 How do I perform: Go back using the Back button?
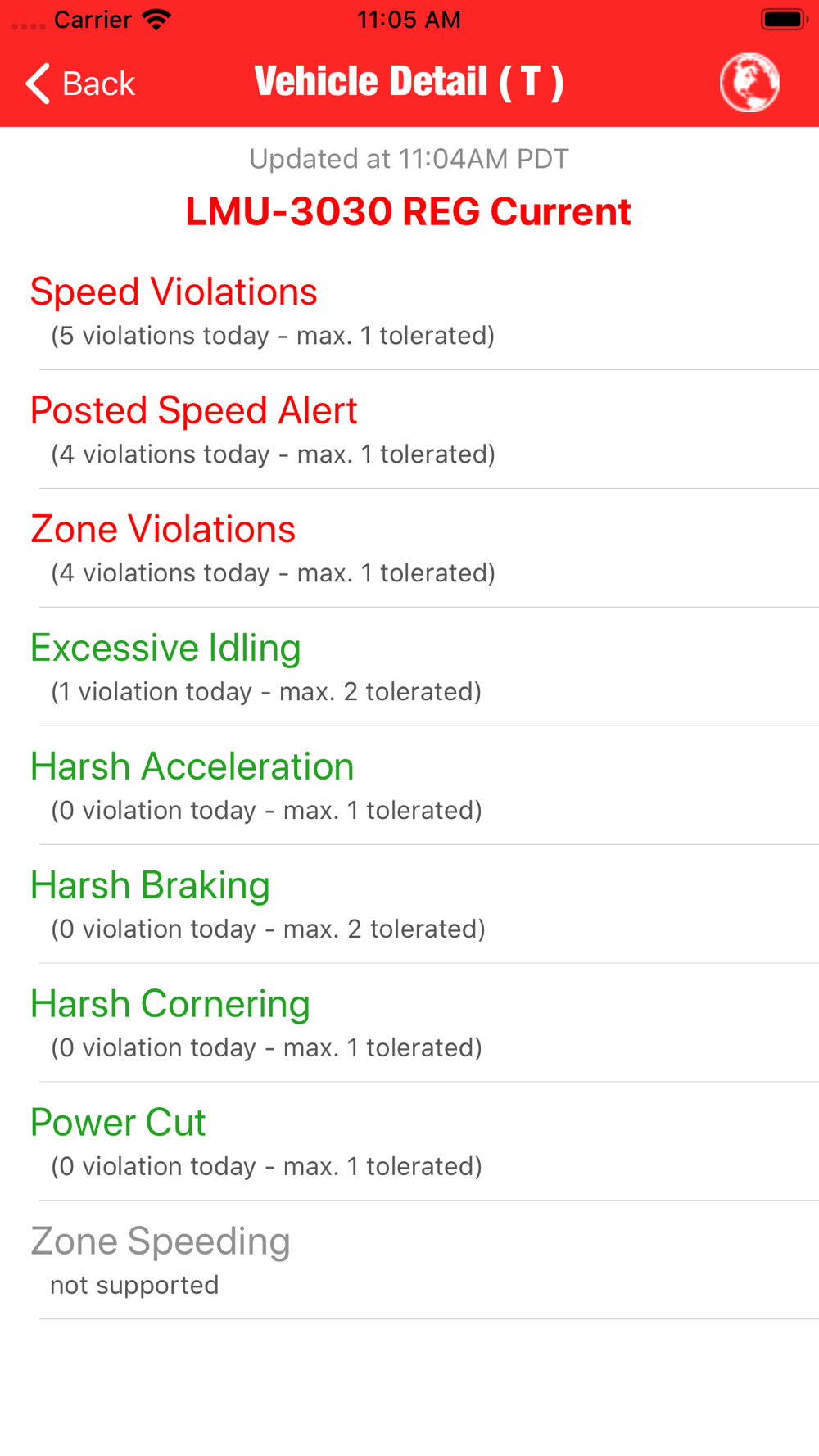click(80, 84)
